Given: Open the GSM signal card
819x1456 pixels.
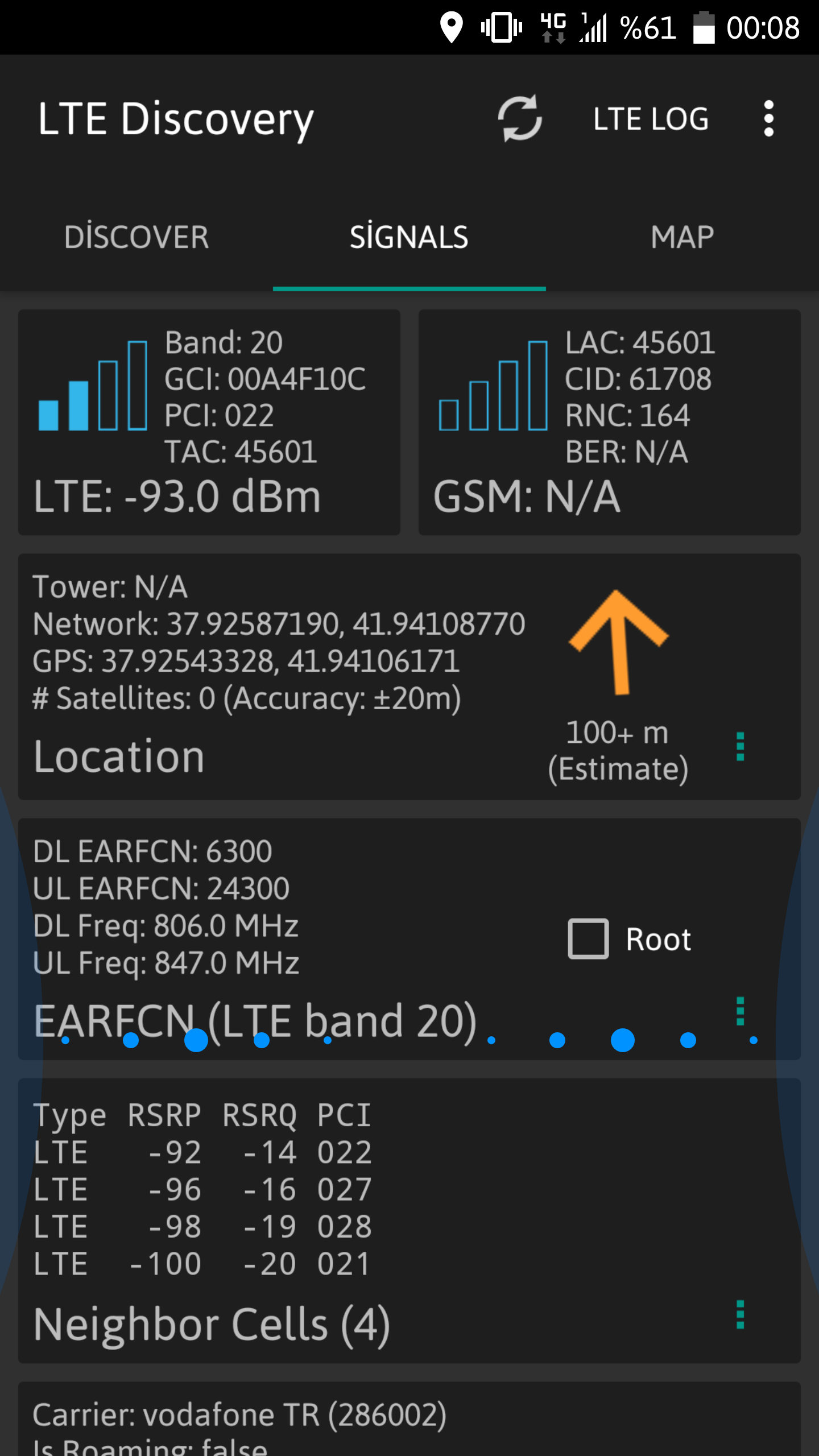Looking at the screenshot, I should click(x=610, y=422).
